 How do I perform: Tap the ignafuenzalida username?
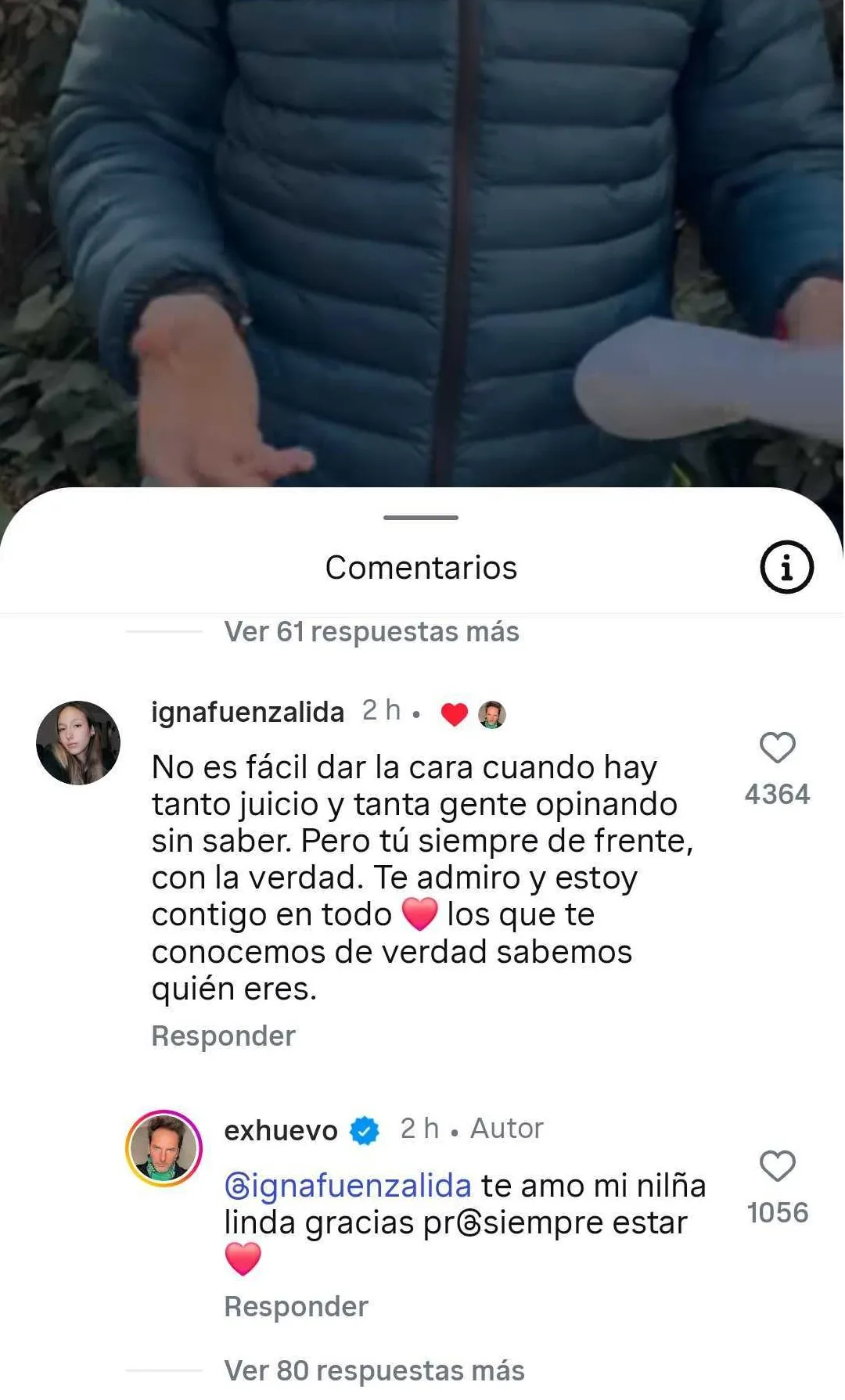point(247,713)
